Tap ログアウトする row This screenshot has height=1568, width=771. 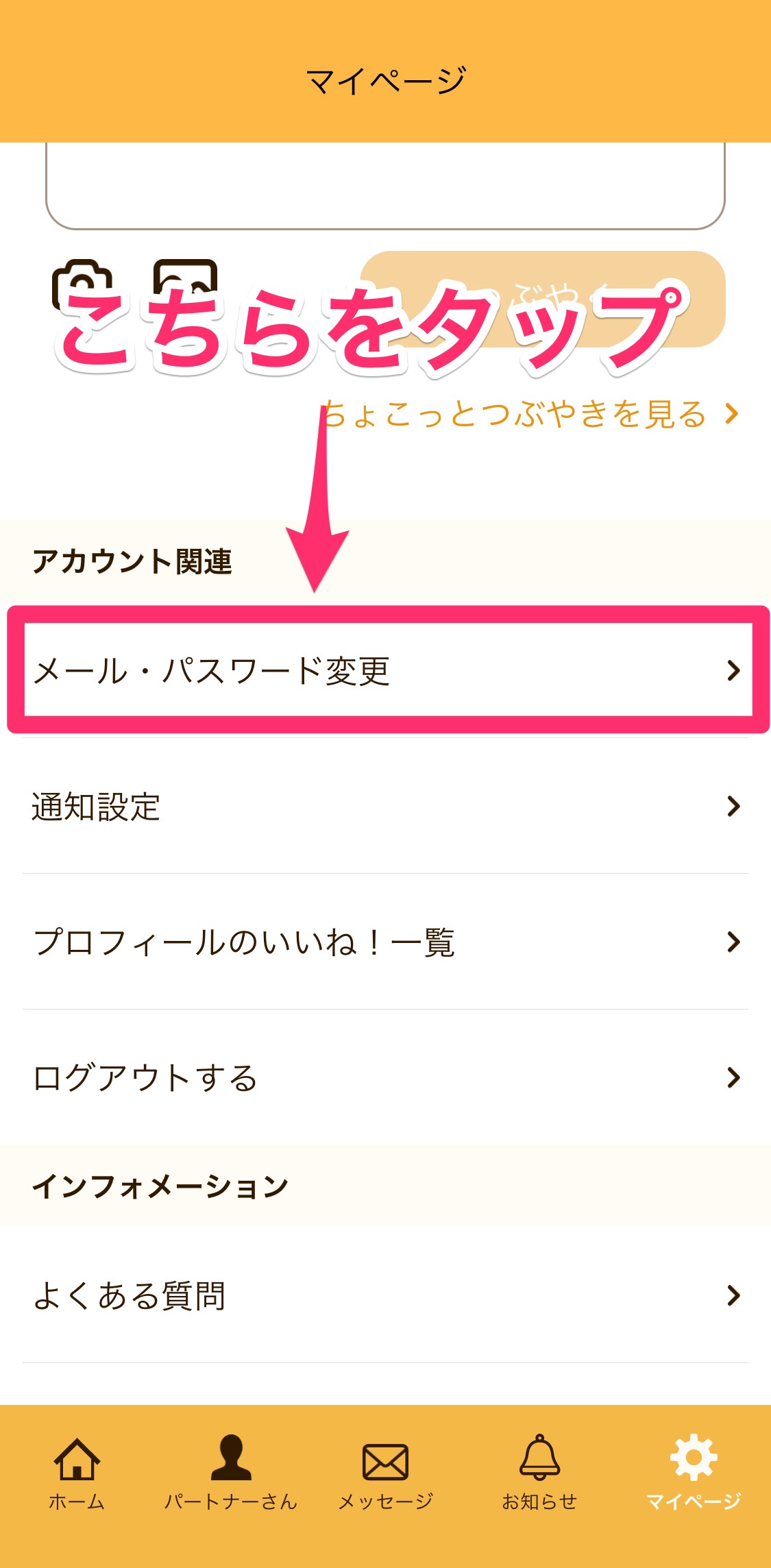click(x=385, y=1077)
